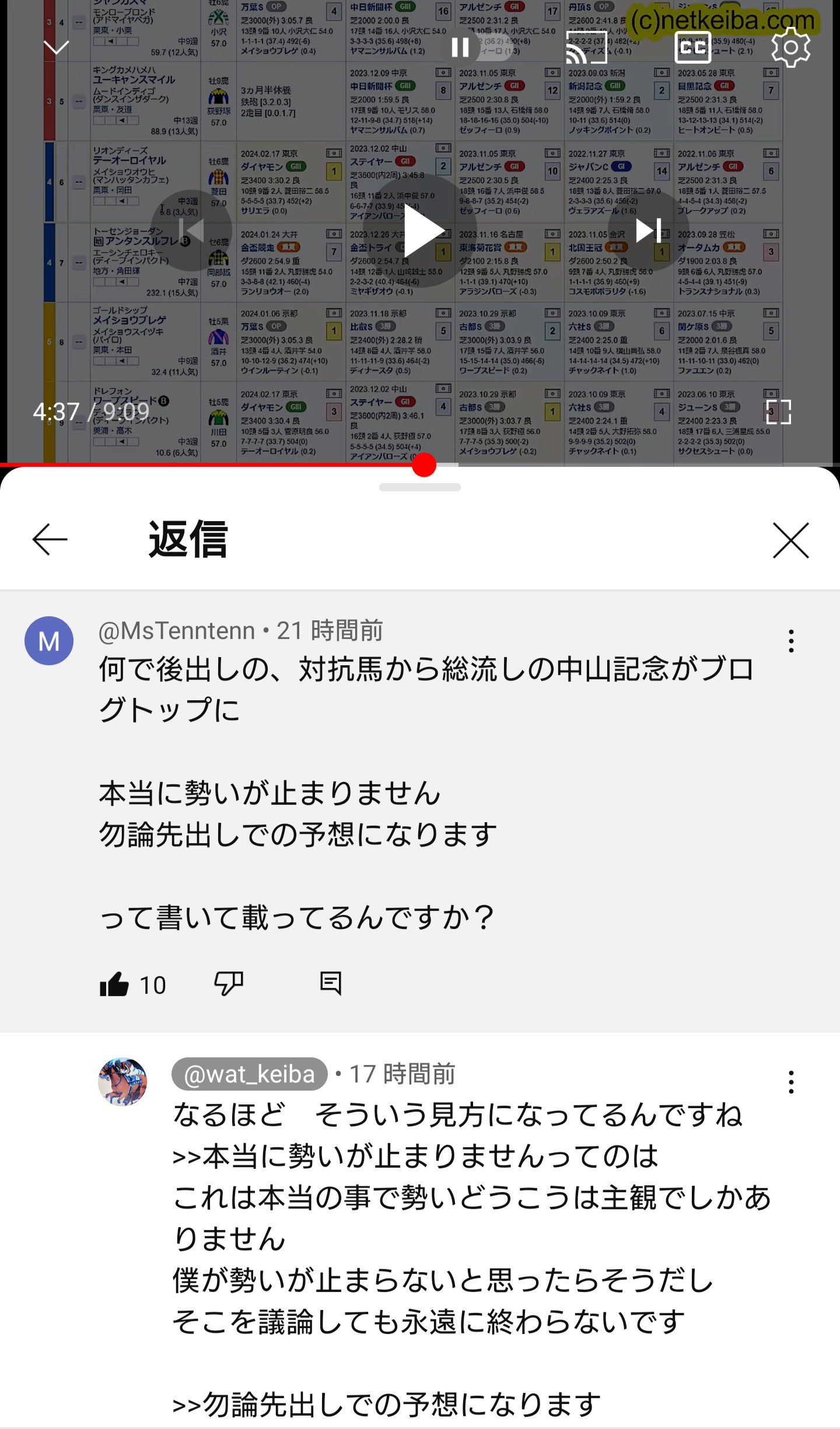Enter fullscreen mode

(779, 412)
